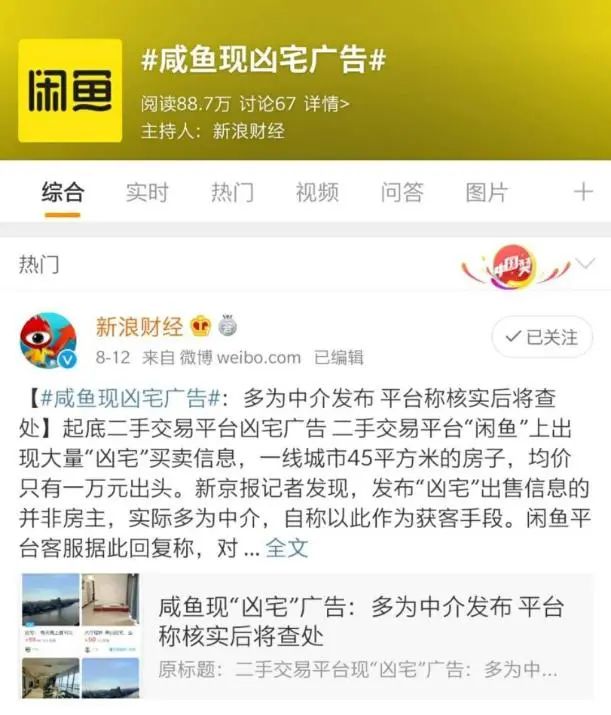Open host 新浪财经 in topic header

tap(249, 131)
